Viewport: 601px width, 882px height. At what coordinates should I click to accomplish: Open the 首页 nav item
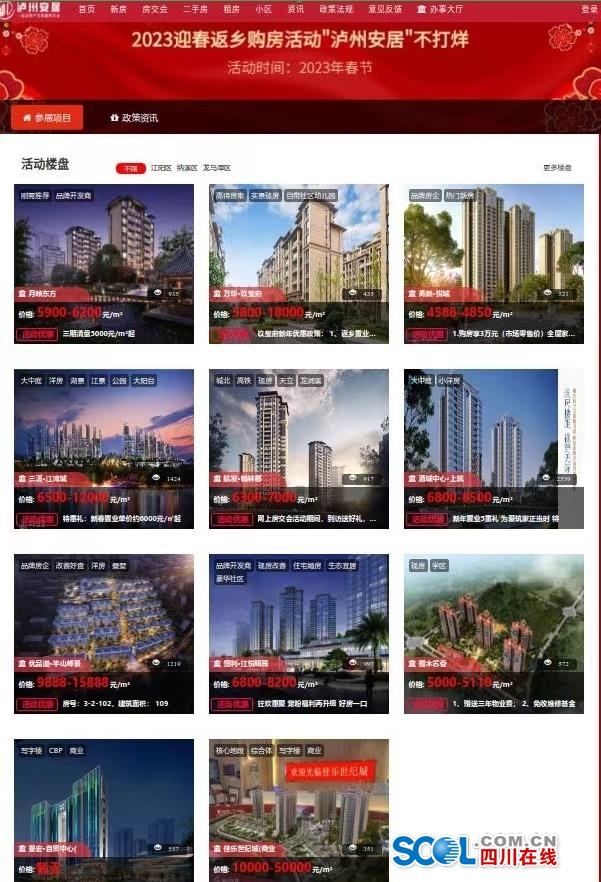(x=87, y=8)
